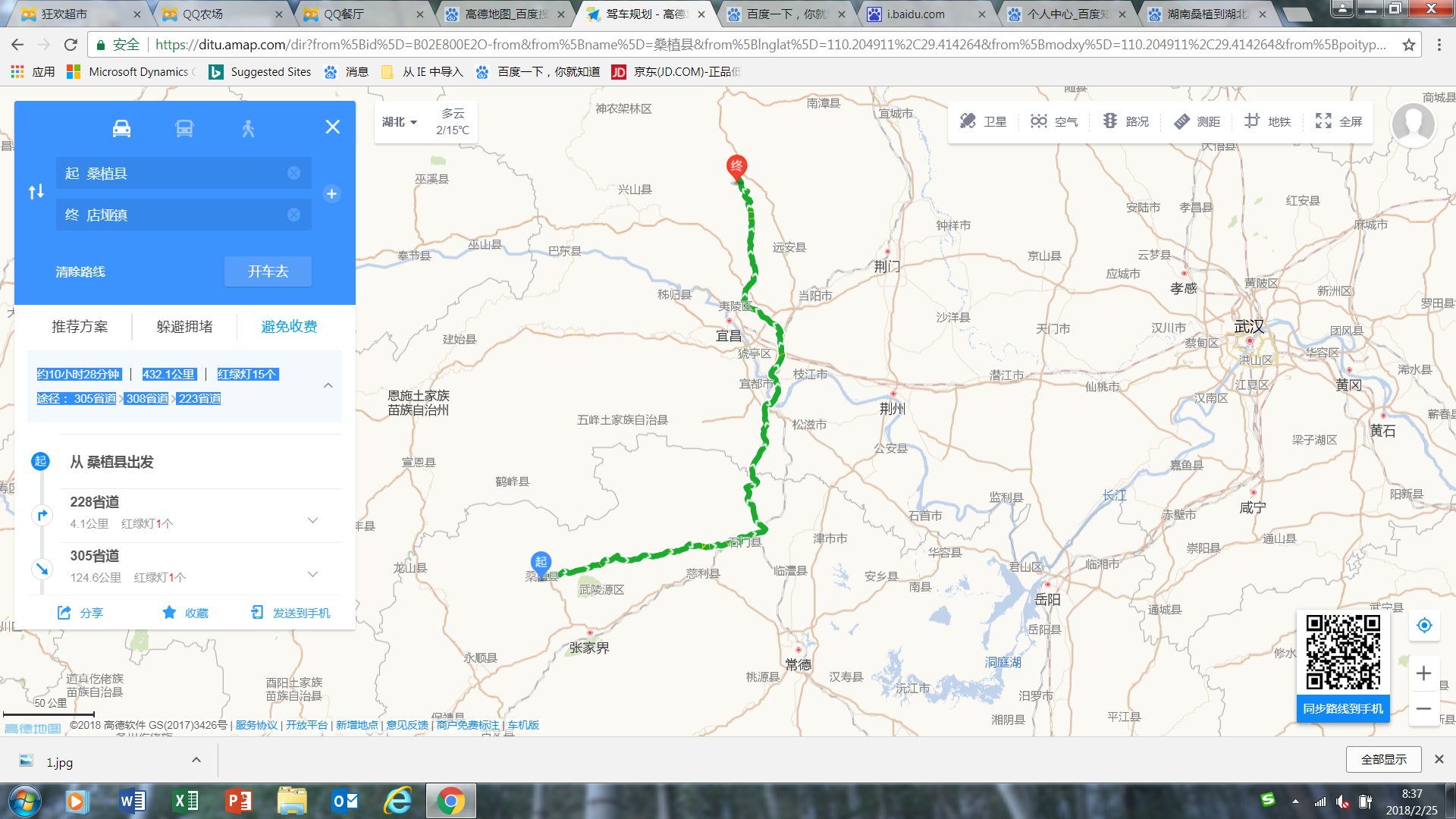This screenshot has width=1456, height=819.
Task: Expand the 305省道 route step
Action: coord(312,574)
